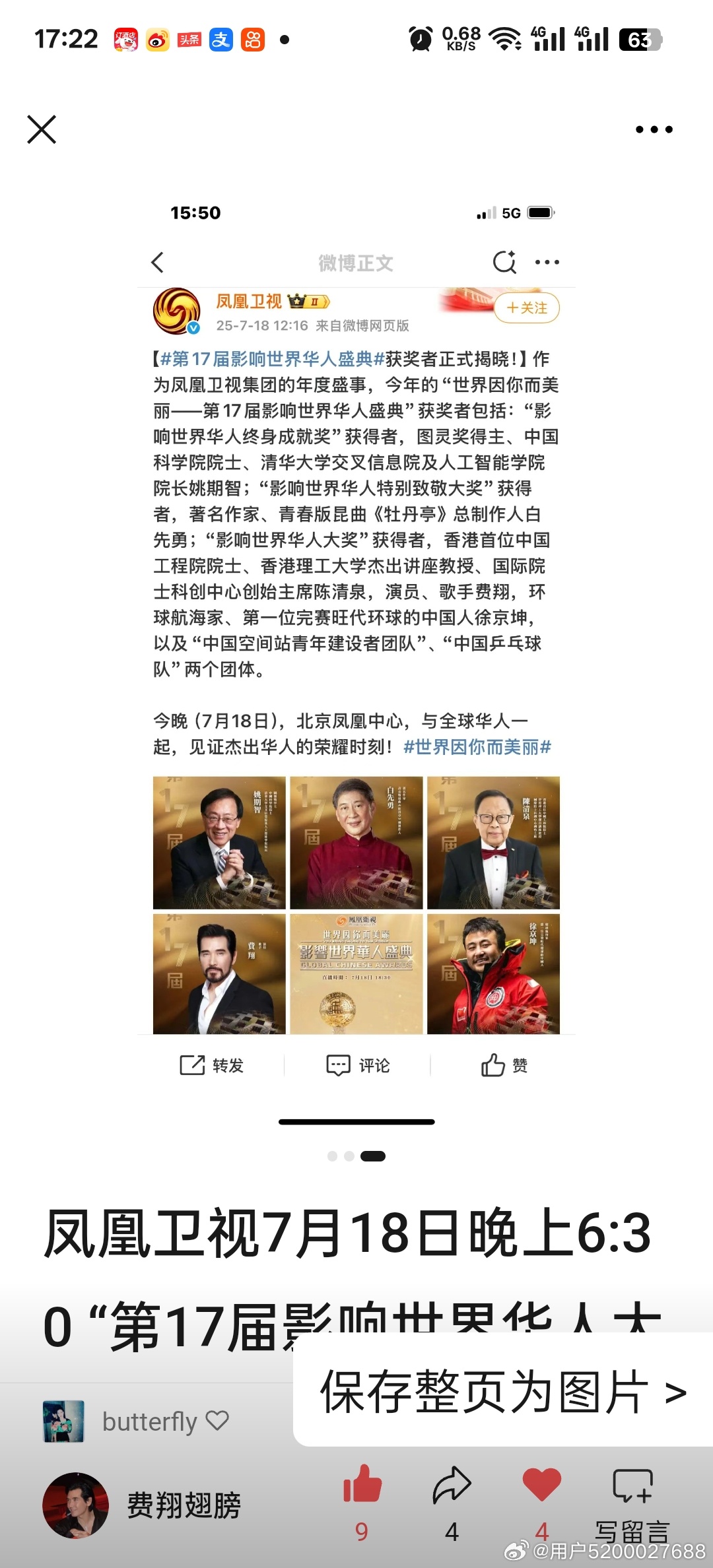Open the three-dot overflow menu
The height and width of the screenshot is (1568, 713).
(x=654, y=129)
